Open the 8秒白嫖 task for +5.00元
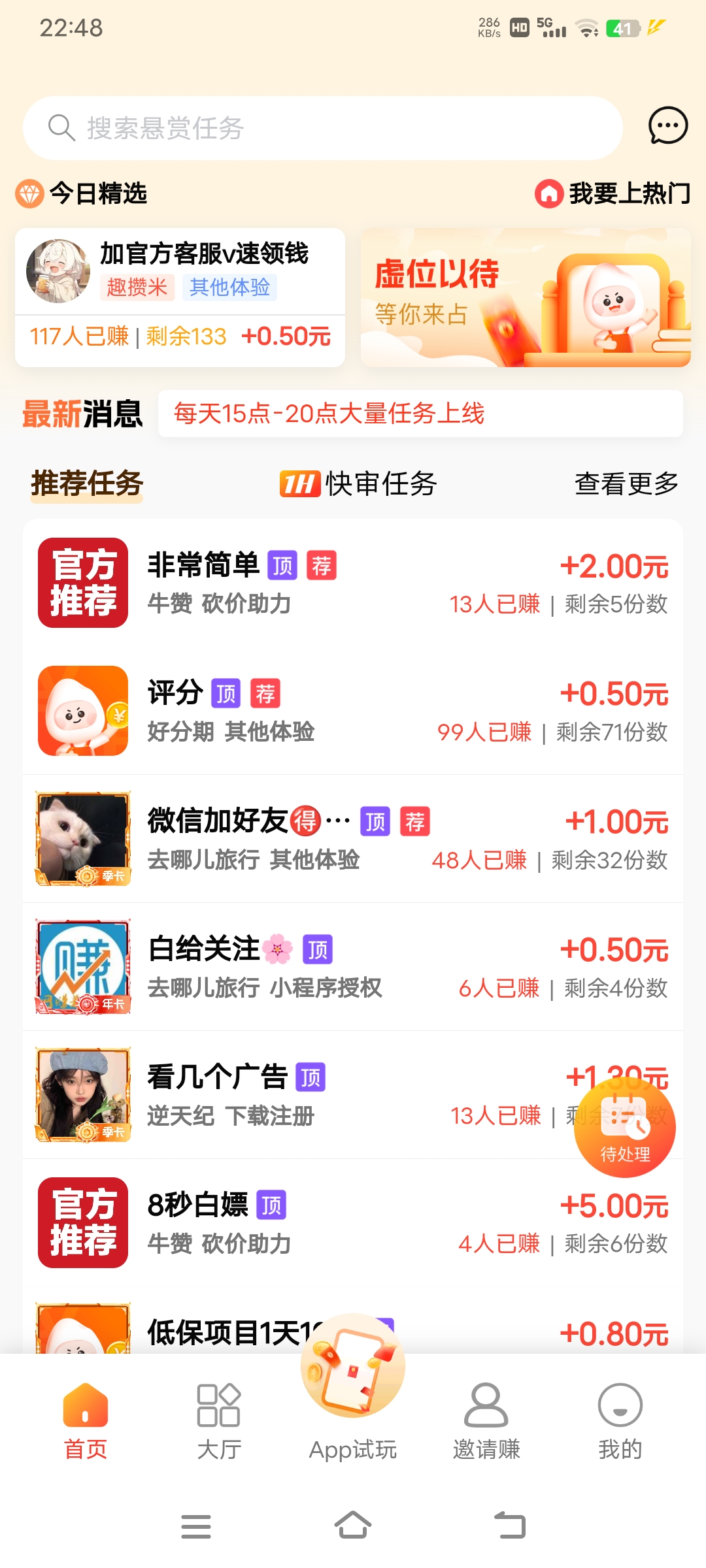The height and width of the screenshot is (1568, 706). (x=353, y=1223)
